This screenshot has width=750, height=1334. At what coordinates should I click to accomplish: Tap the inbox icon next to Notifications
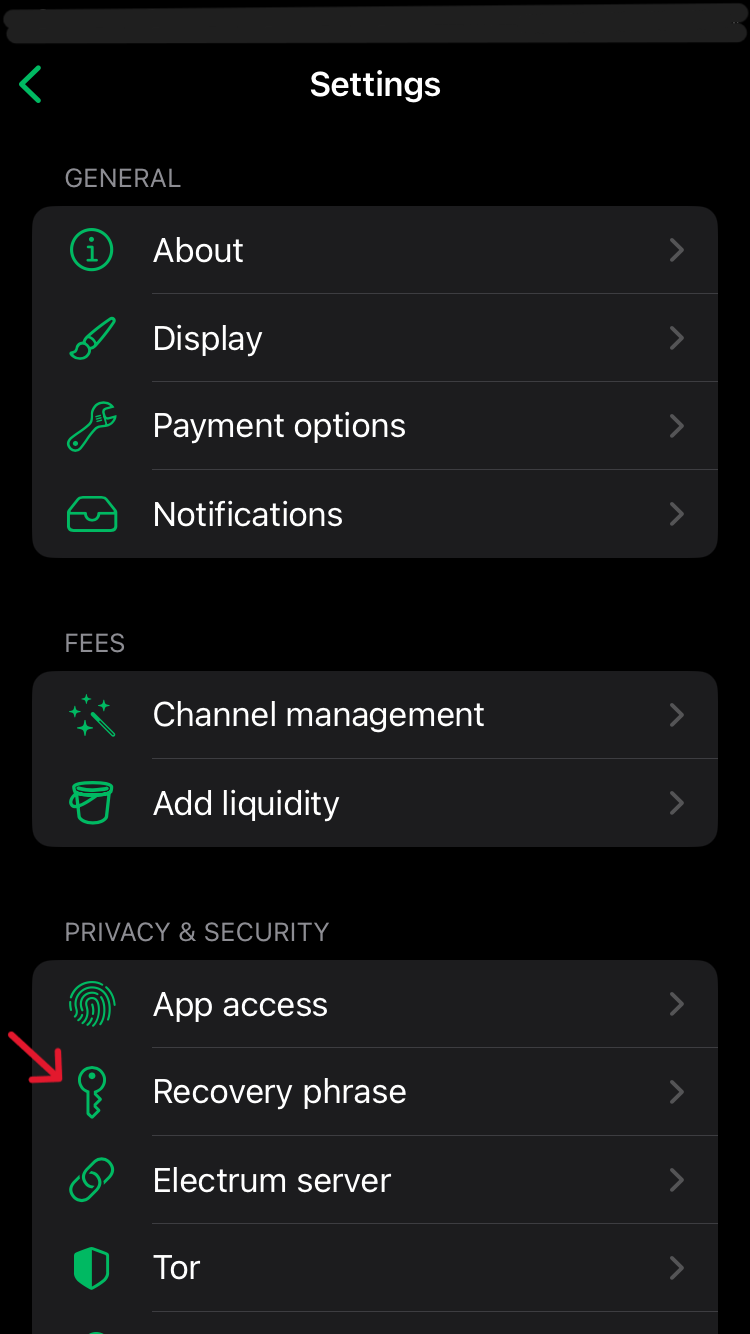click(91, 513)
